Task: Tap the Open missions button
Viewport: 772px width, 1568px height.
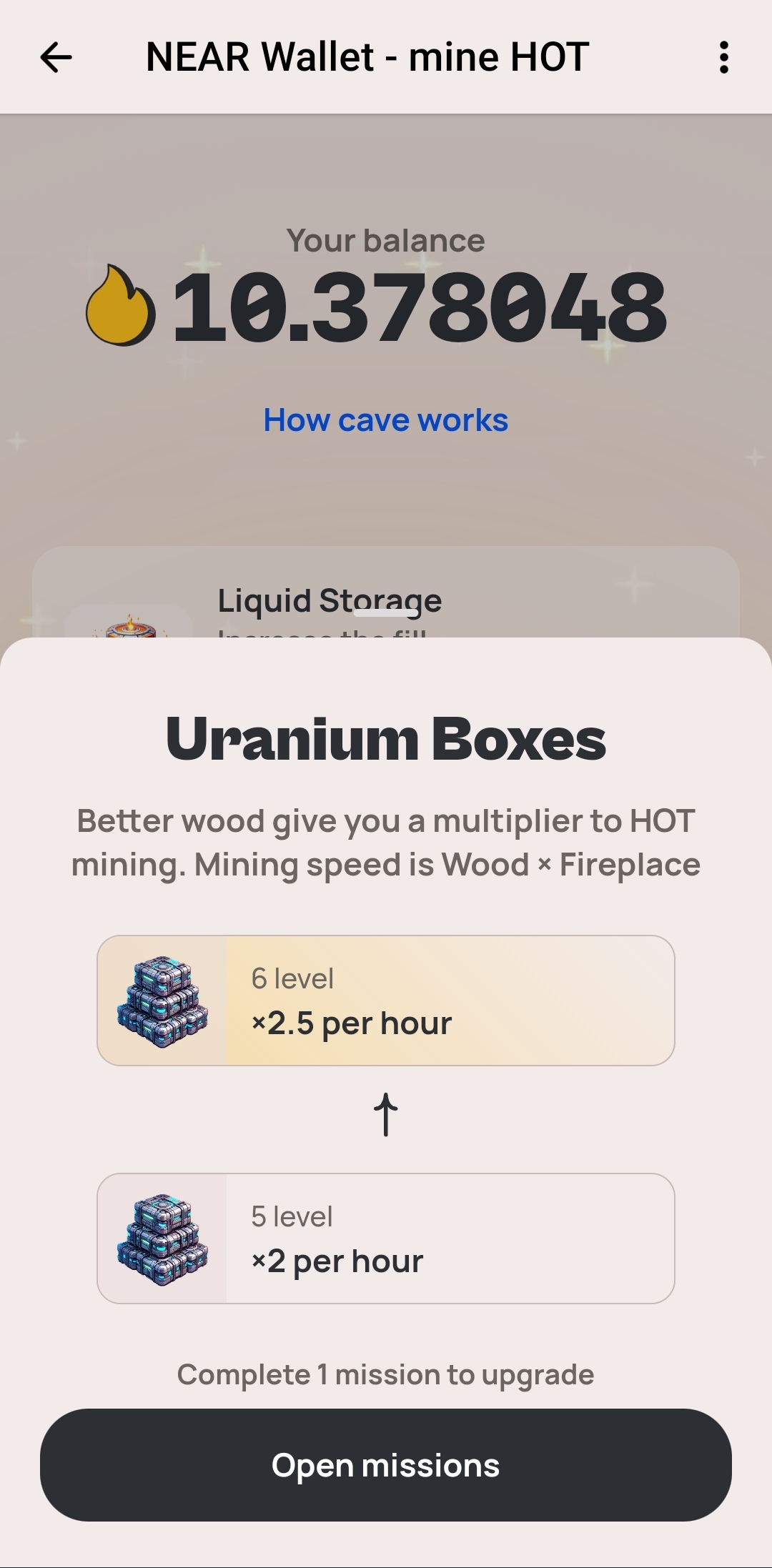Action: (385, 1464)
